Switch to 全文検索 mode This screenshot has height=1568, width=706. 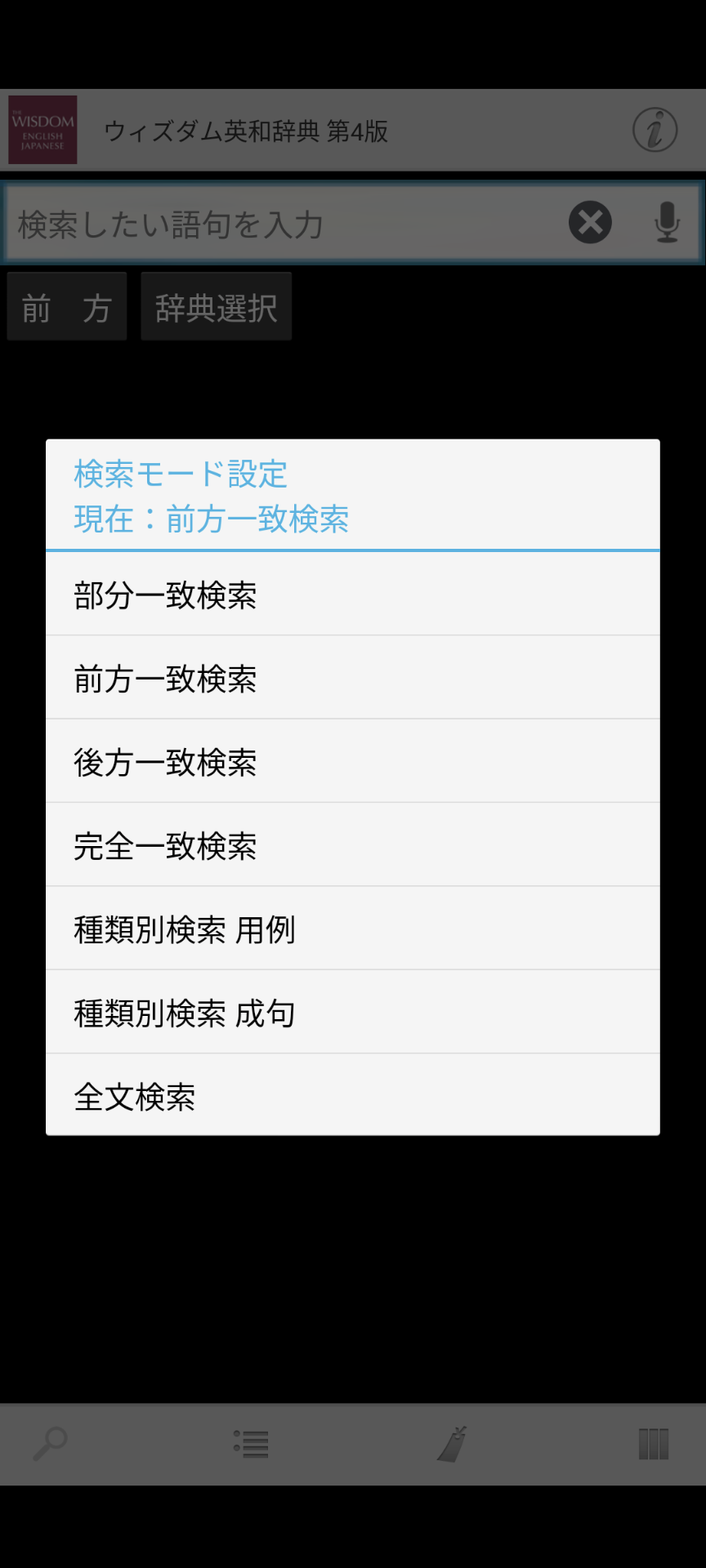(x=352, y=1095)
